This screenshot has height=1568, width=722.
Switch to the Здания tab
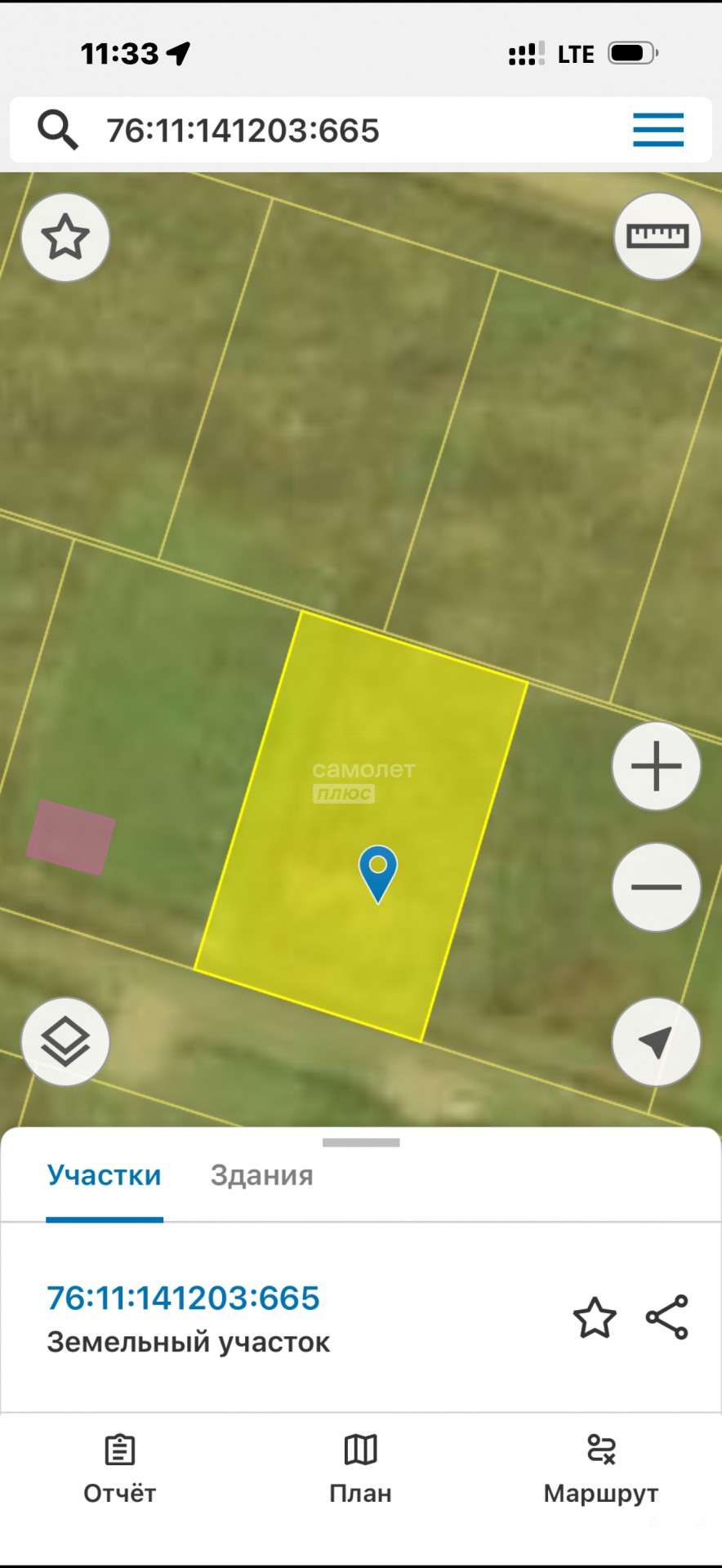(261, 1175)
